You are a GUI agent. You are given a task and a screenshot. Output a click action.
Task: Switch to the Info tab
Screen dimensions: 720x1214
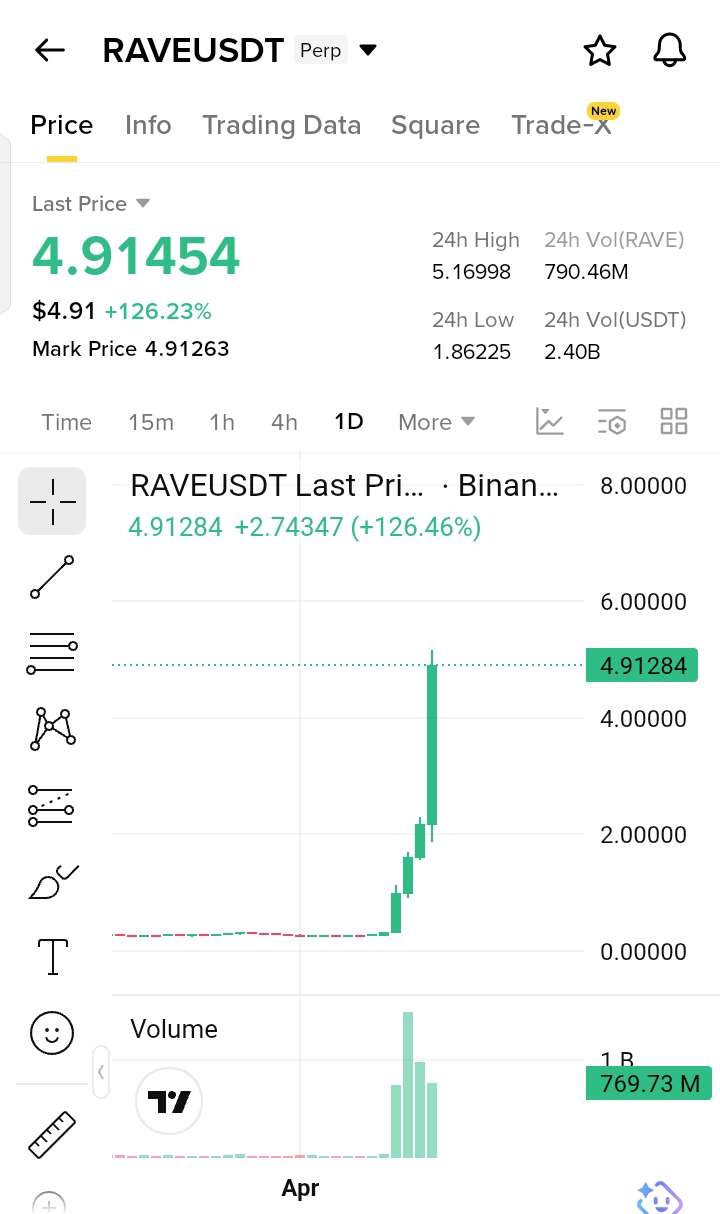(148, 125)
